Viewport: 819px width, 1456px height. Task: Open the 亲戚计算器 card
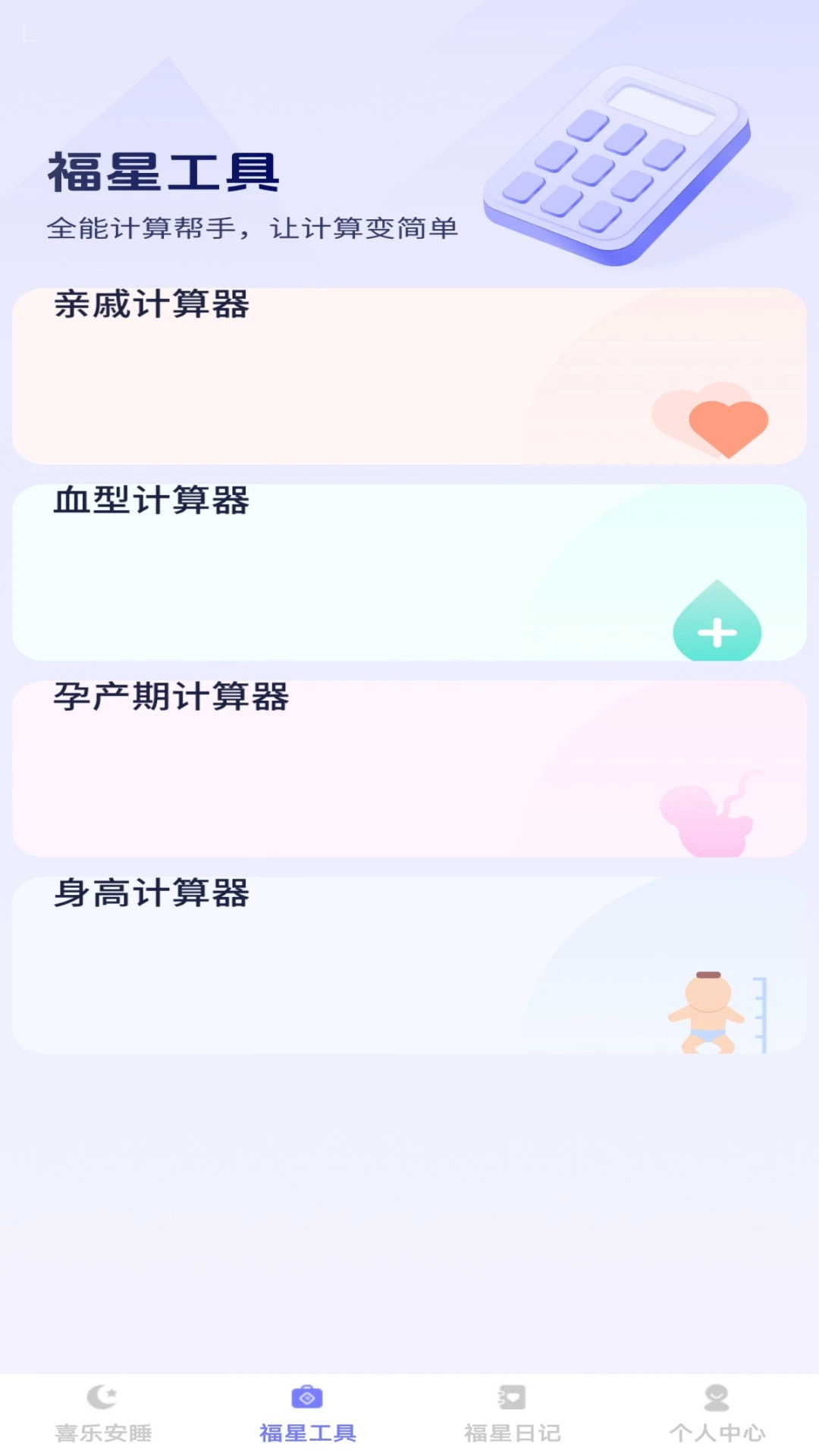tap(409, 376)
